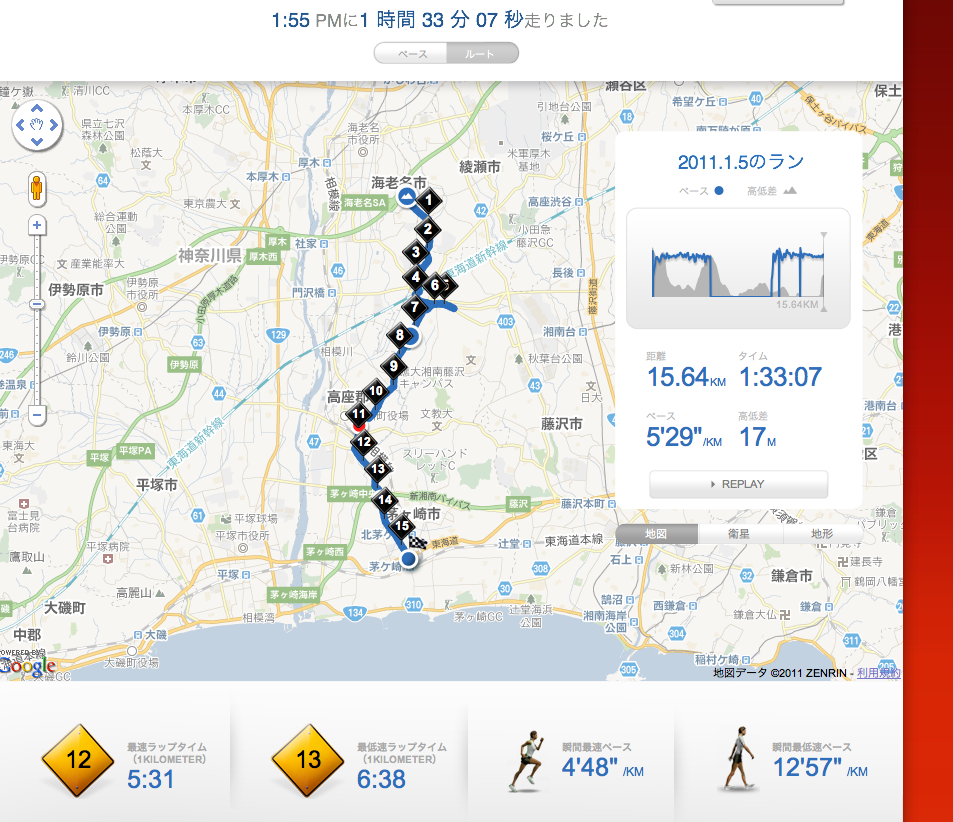953x822 pixels.
Task: Zoom in the map with plus
Action: pyautogui.click(x=37, y=226)
